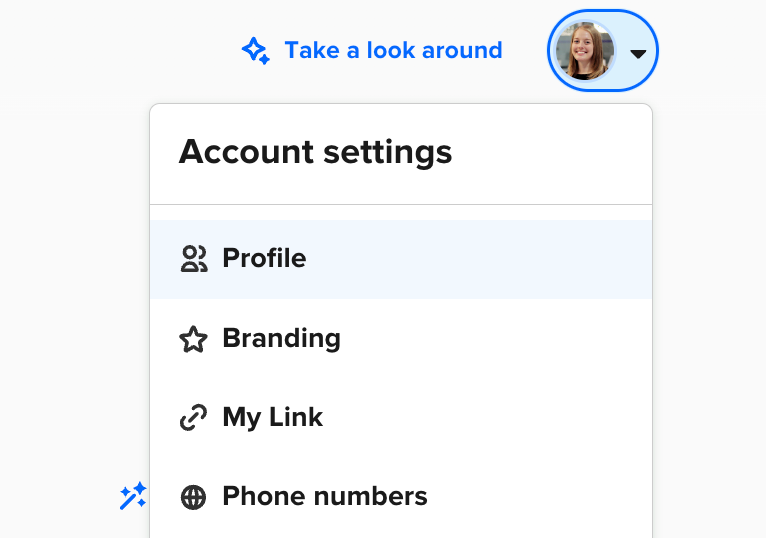The width and height of the screenshot is (766, 538).
Task: Go to Branding settings
Action: tap(281, 339)
